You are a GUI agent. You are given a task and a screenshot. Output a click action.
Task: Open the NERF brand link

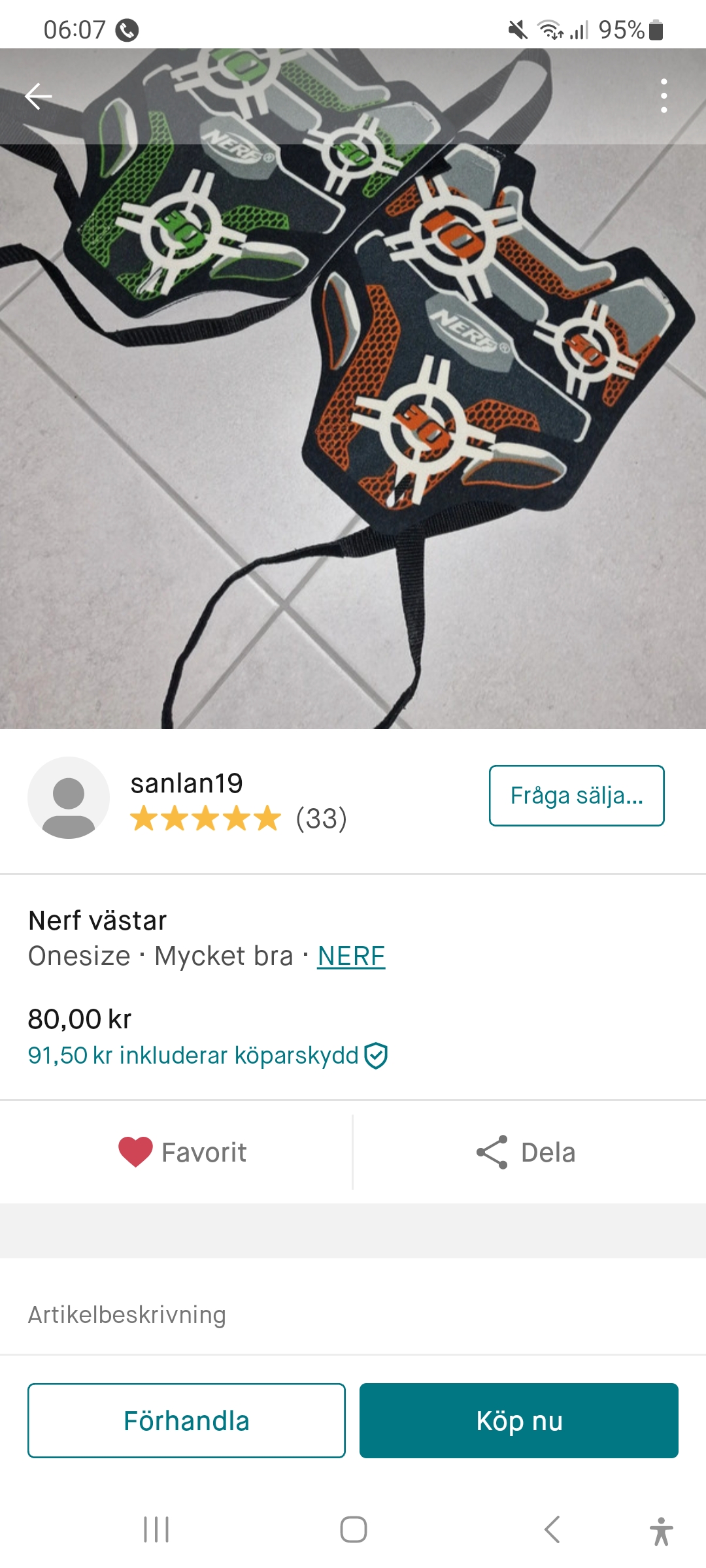click(351, 956)
